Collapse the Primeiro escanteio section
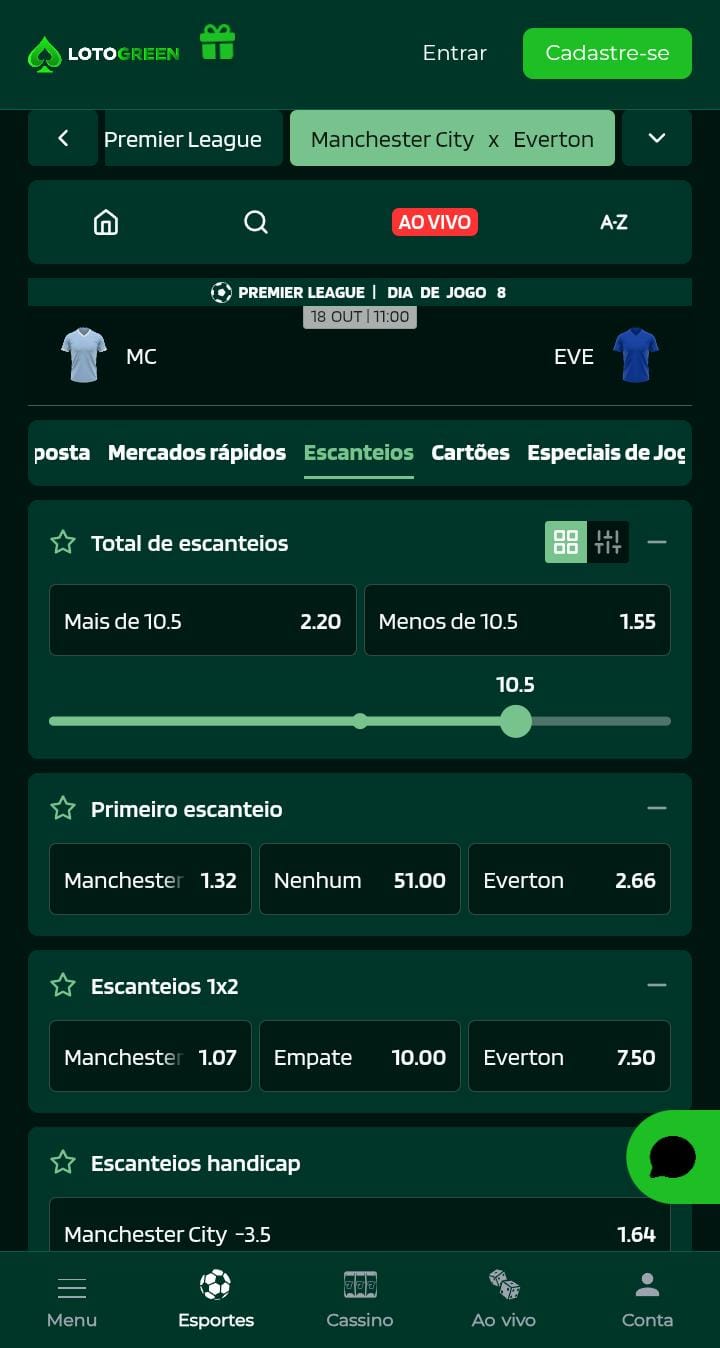Viewport: 720px width, 1348px height. (x=656, y=808)
